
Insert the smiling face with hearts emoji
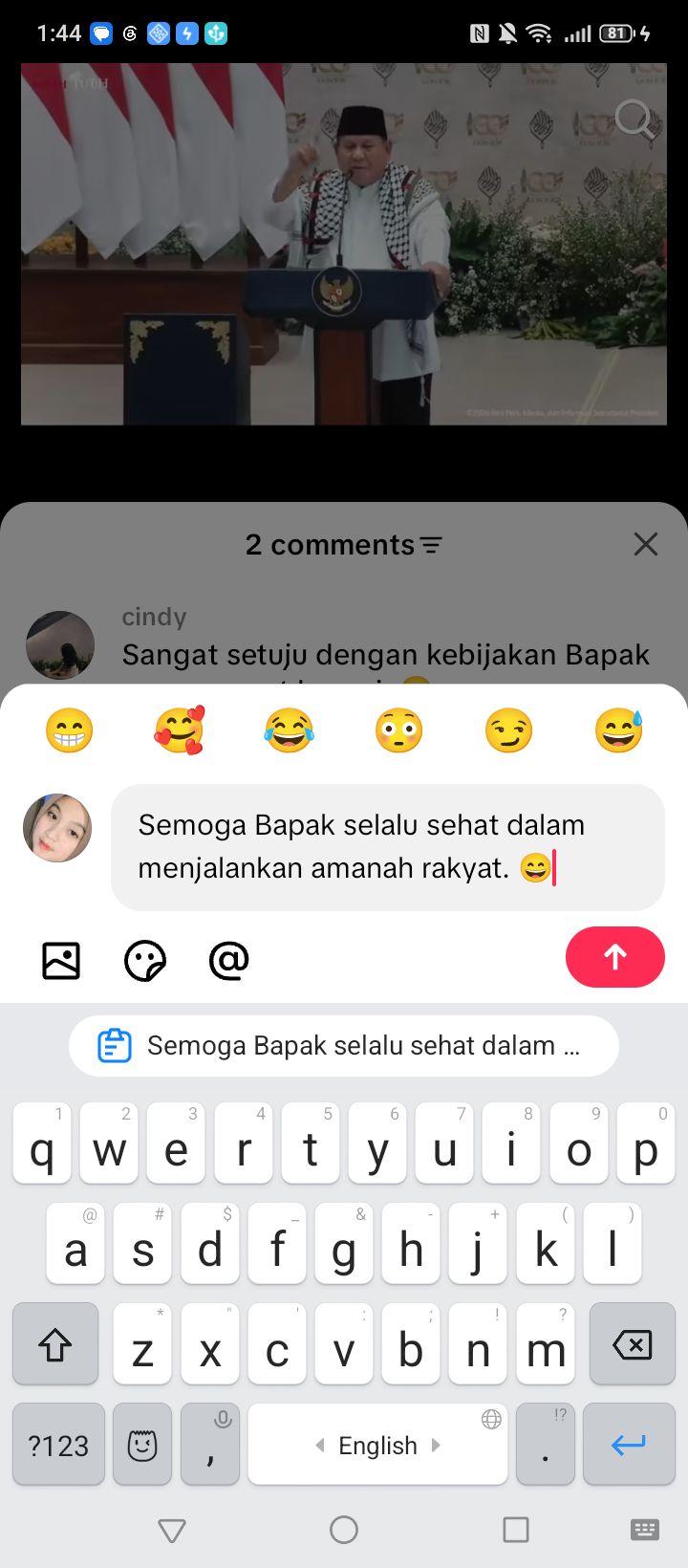[x=180, y=731]
